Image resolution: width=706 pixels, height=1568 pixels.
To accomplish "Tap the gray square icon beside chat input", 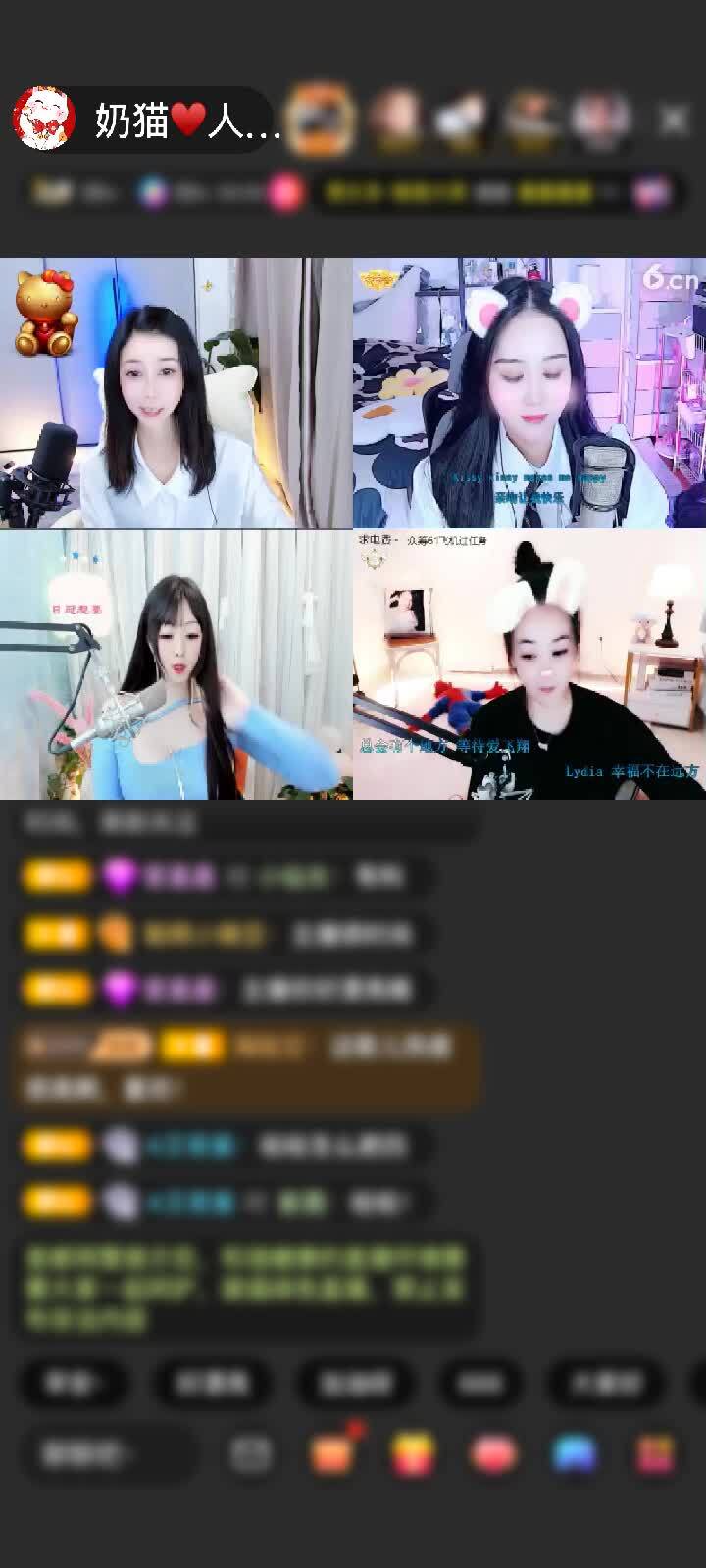I will tap(251, 1454).
